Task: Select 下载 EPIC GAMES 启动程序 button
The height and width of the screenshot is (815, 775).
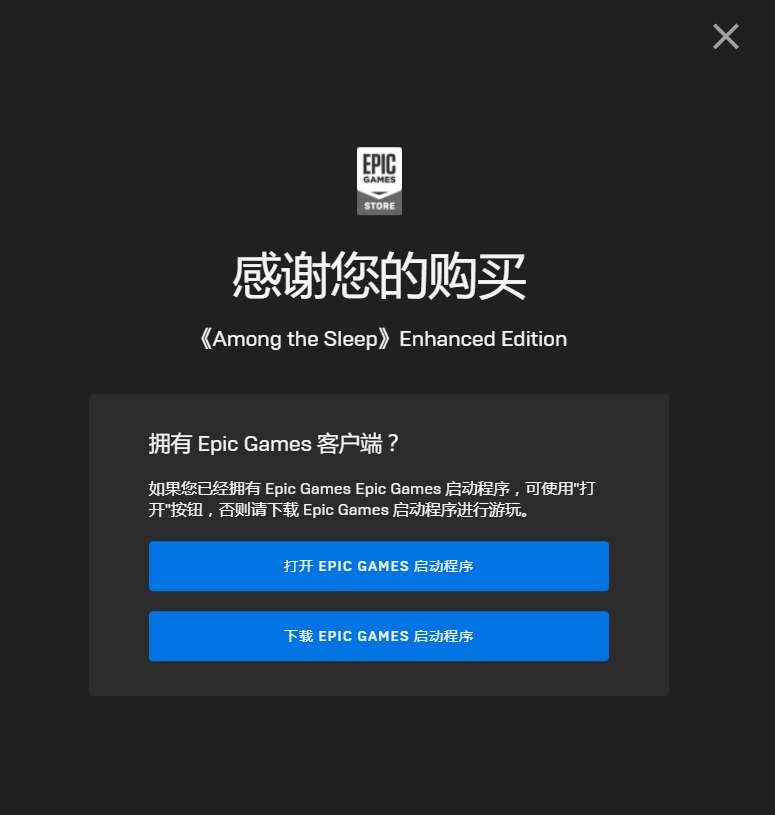Action: 378,636
